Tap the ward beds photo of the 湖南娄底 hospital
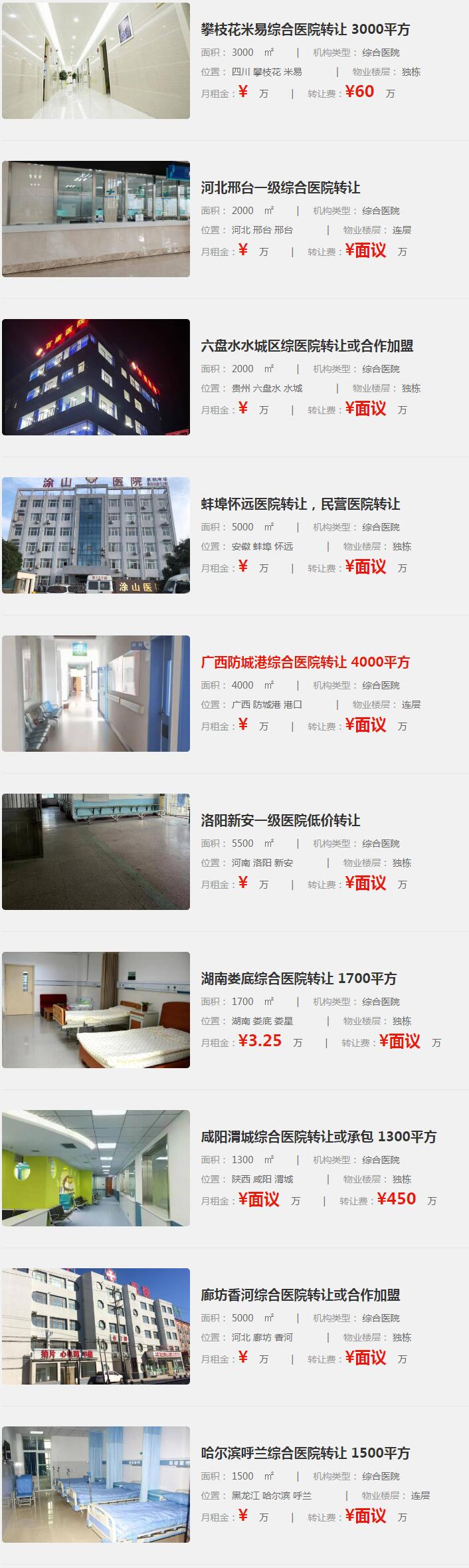The width and height of the screenshot is (469, 1568). coord(96,1010)
